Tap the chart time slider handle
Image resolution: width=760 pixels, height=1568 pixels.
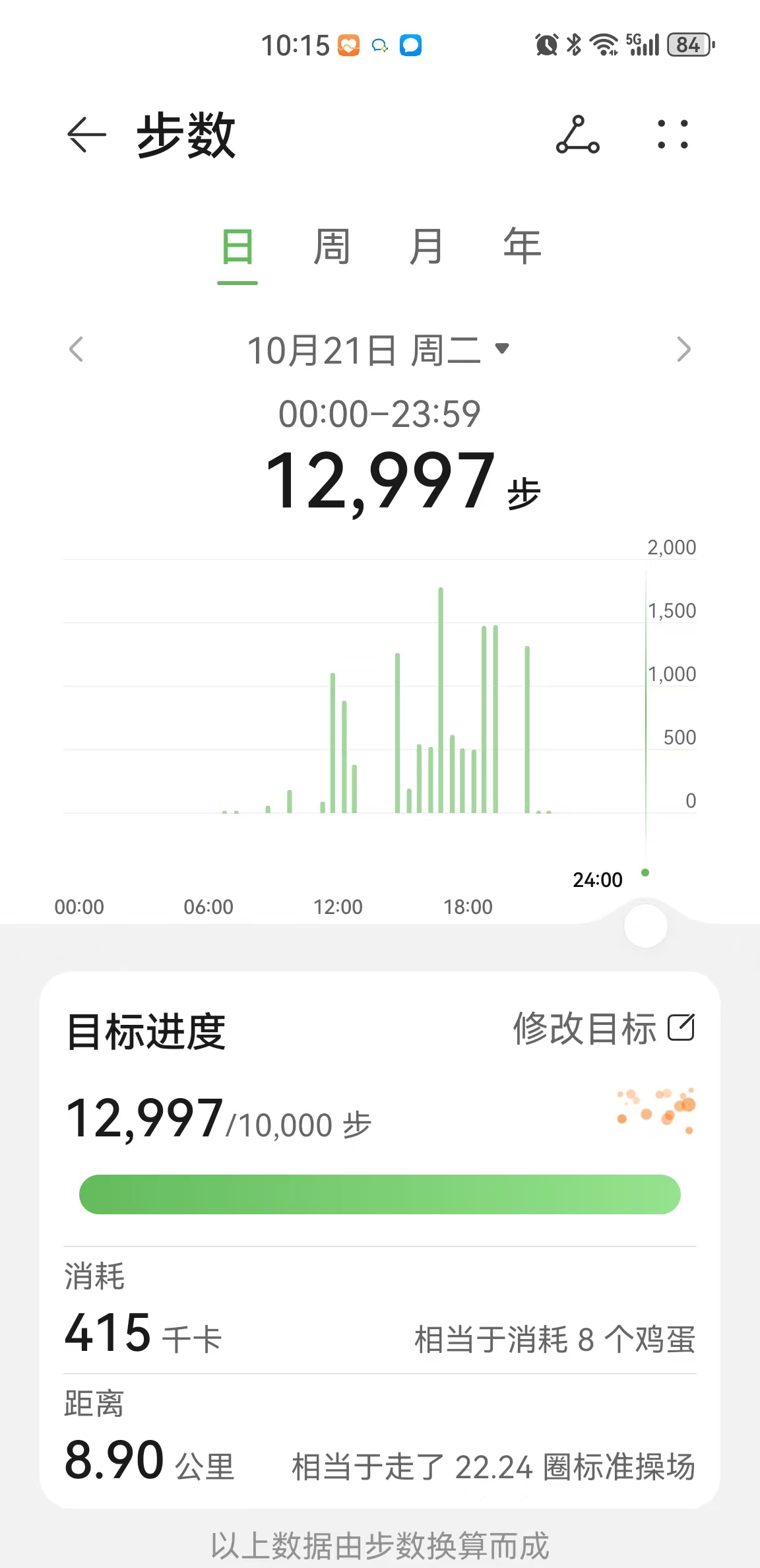click(x=645, y=926)
